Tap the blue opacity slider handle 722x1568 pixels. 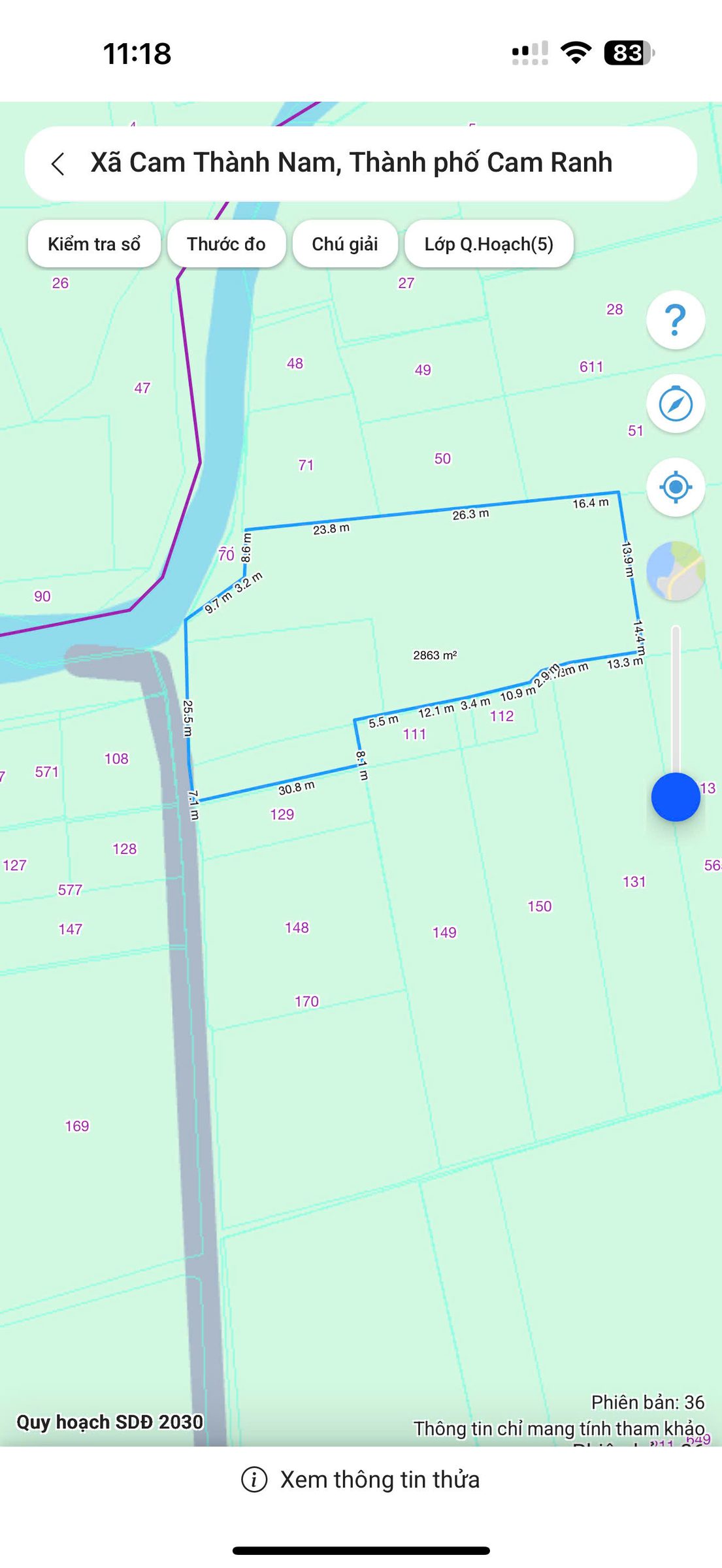tap(676, 796)
